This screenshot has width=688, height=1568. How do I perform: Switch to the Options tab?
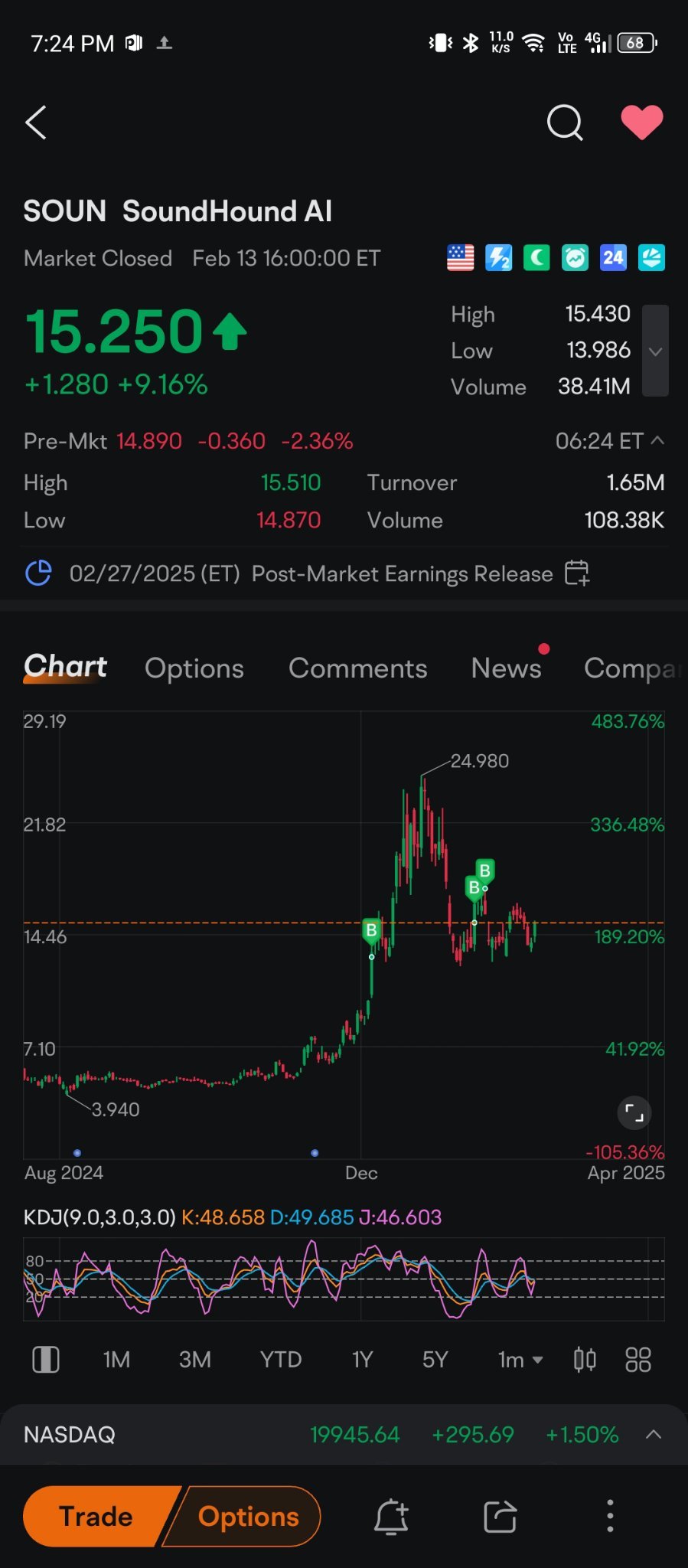(194, 668)
